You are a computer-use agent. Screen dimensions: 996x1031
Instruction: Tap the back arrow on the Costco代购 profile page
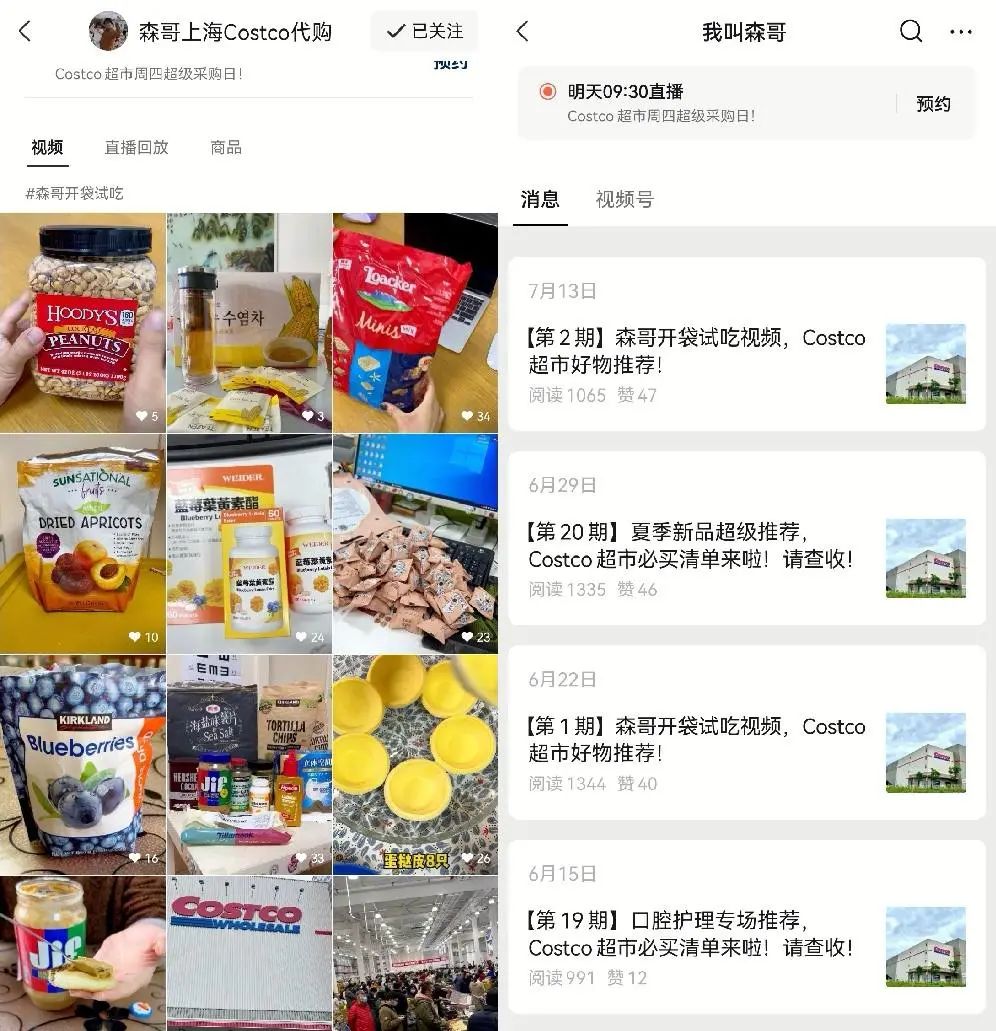pos(24,31)
